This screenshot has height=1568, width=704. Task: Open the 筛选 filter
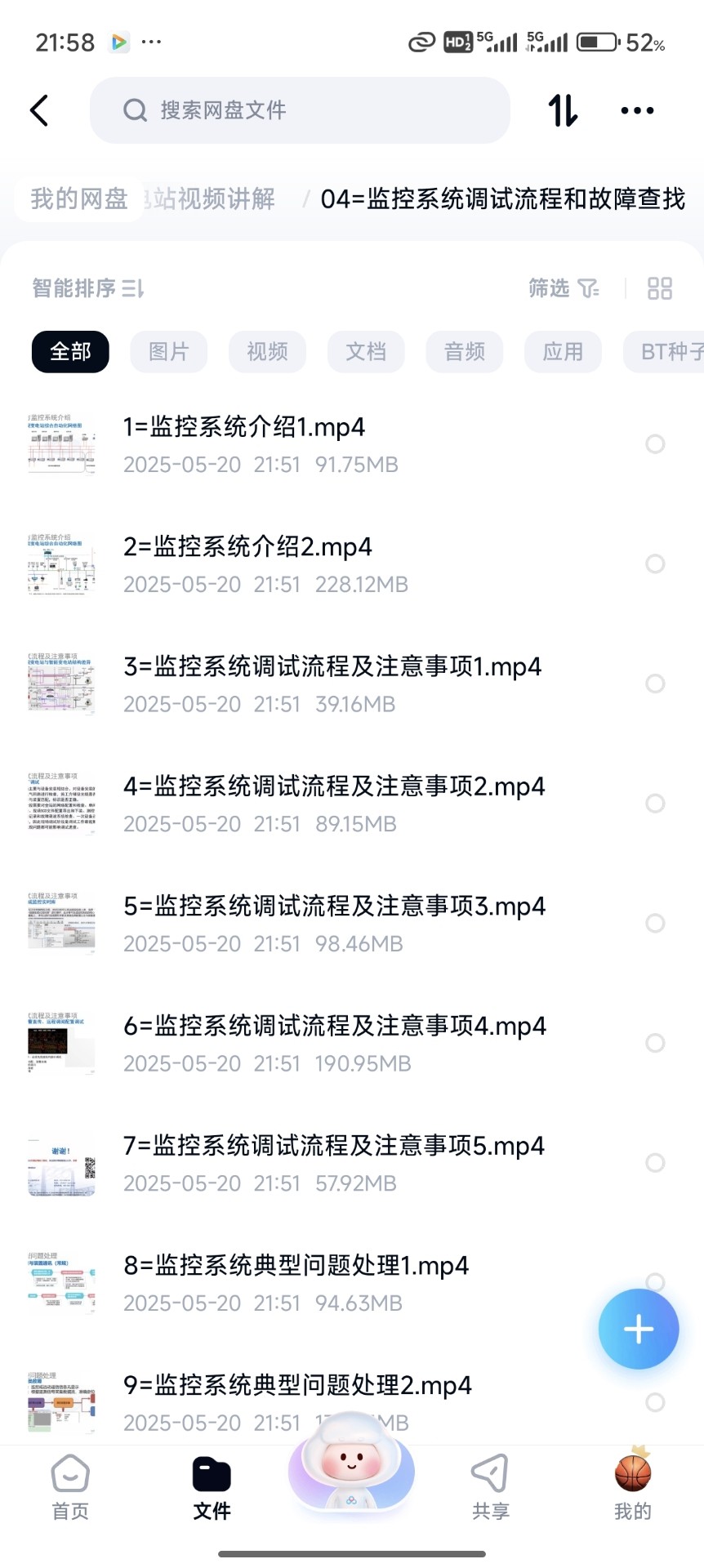(564, 288)
